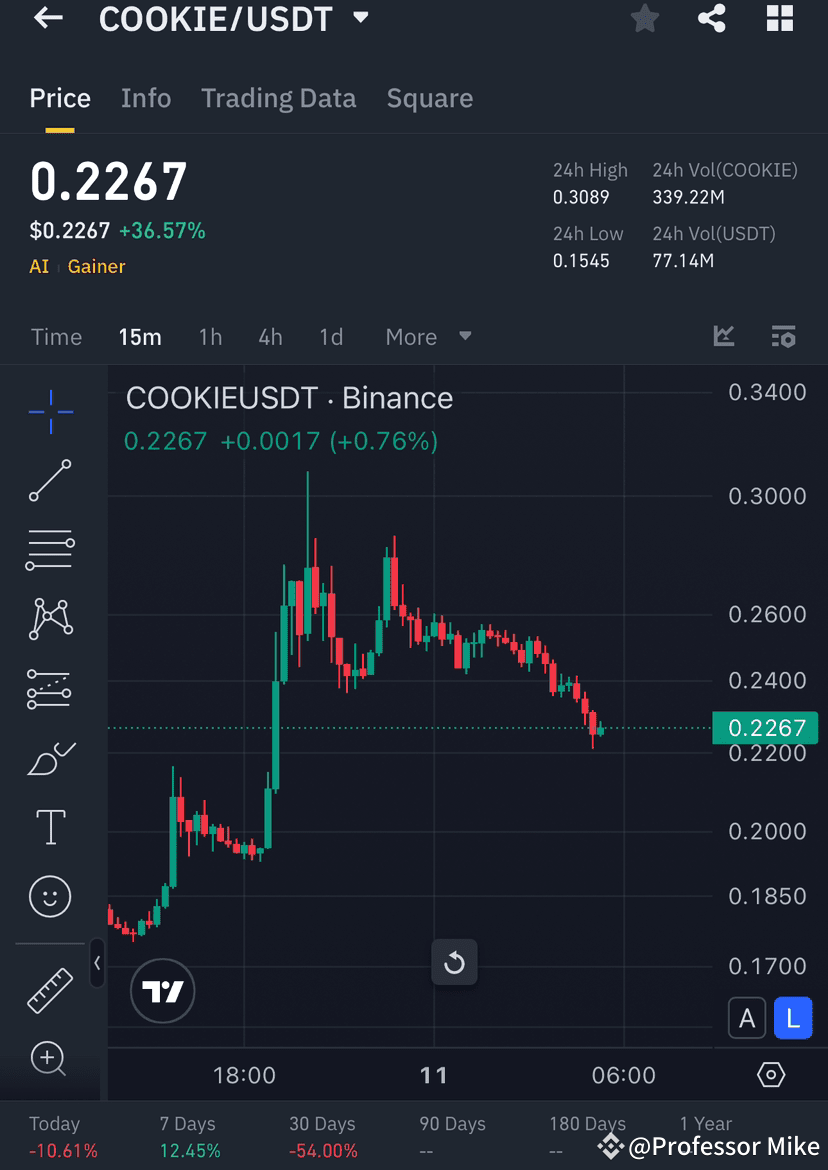Switch chart to logarithmic scale with L button
The height and width of the screenshot is (1170, 828).
tap(793, 1018)
